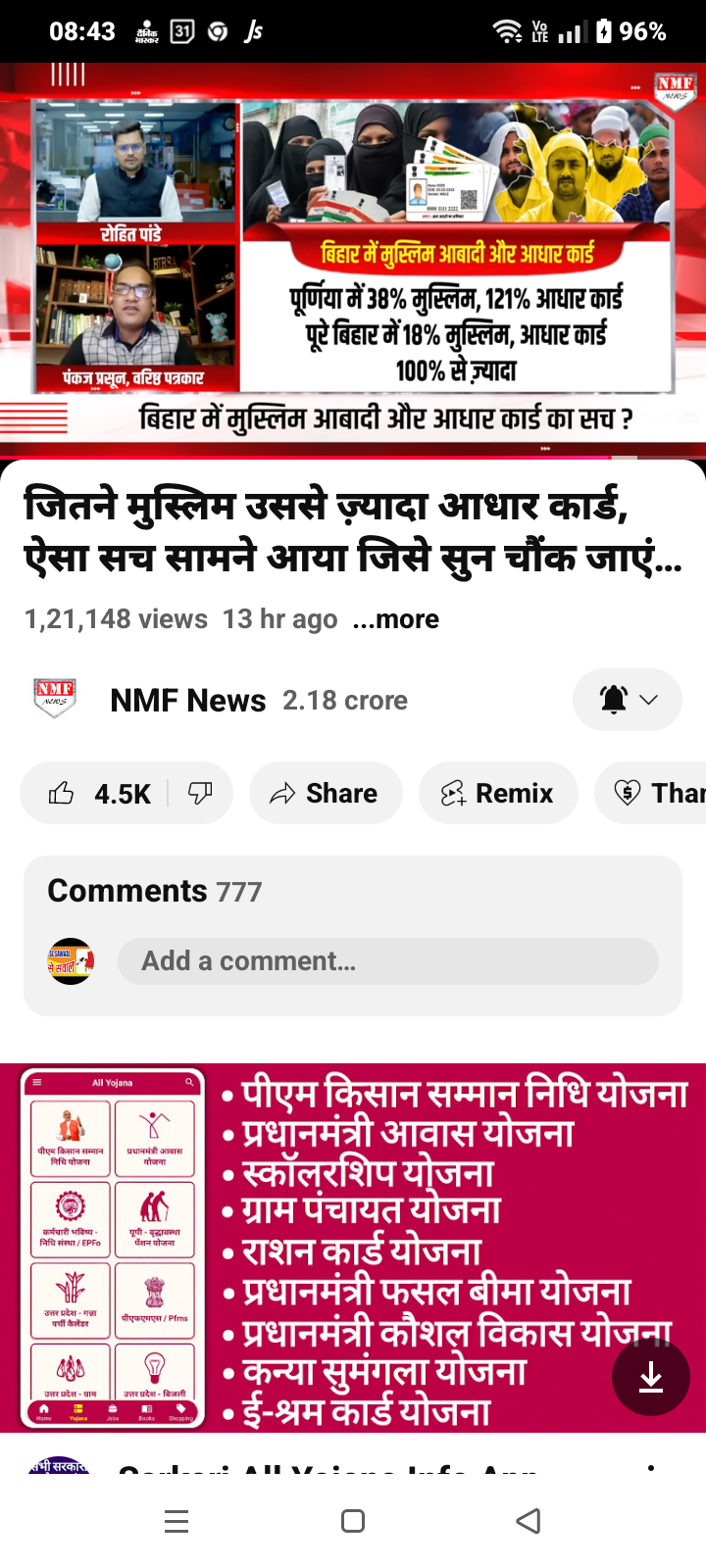This screenshot has height=1568, width=706.
Task: Dislike this video
Action: point(200,793)
